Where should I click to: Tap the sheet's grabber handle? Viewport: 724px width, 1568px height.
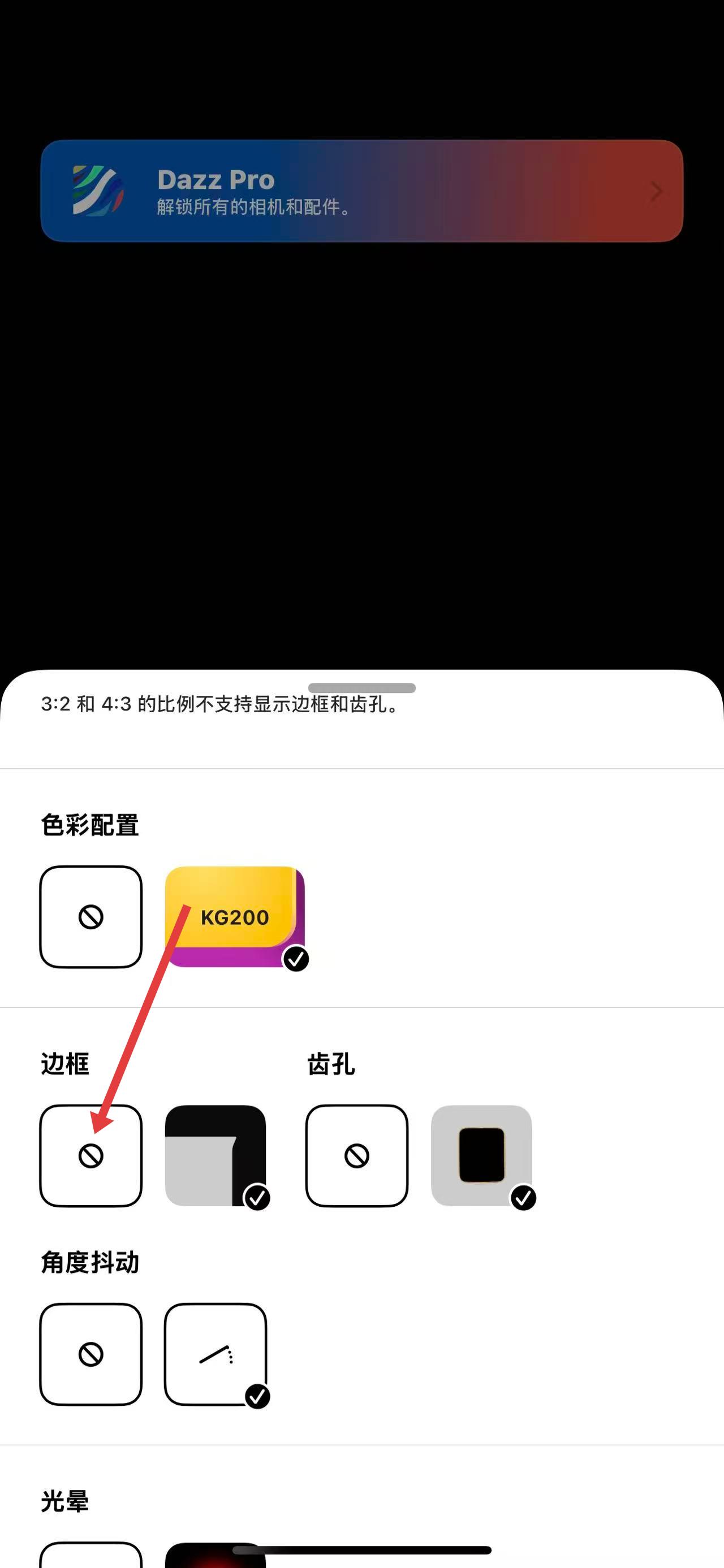361,688
